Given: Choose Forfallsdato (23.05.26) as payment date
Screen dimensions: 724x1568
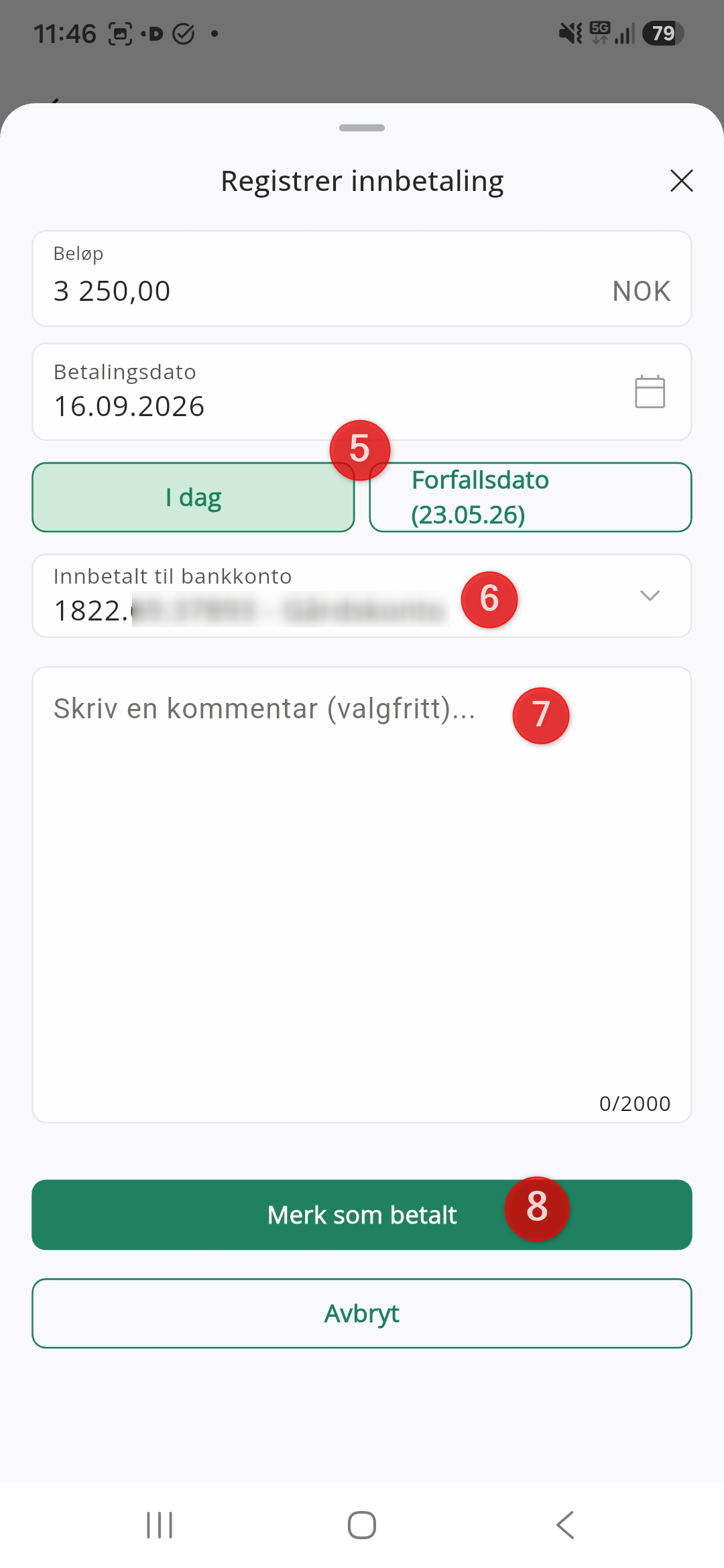Looking at the screenshot, I should 530,497.
